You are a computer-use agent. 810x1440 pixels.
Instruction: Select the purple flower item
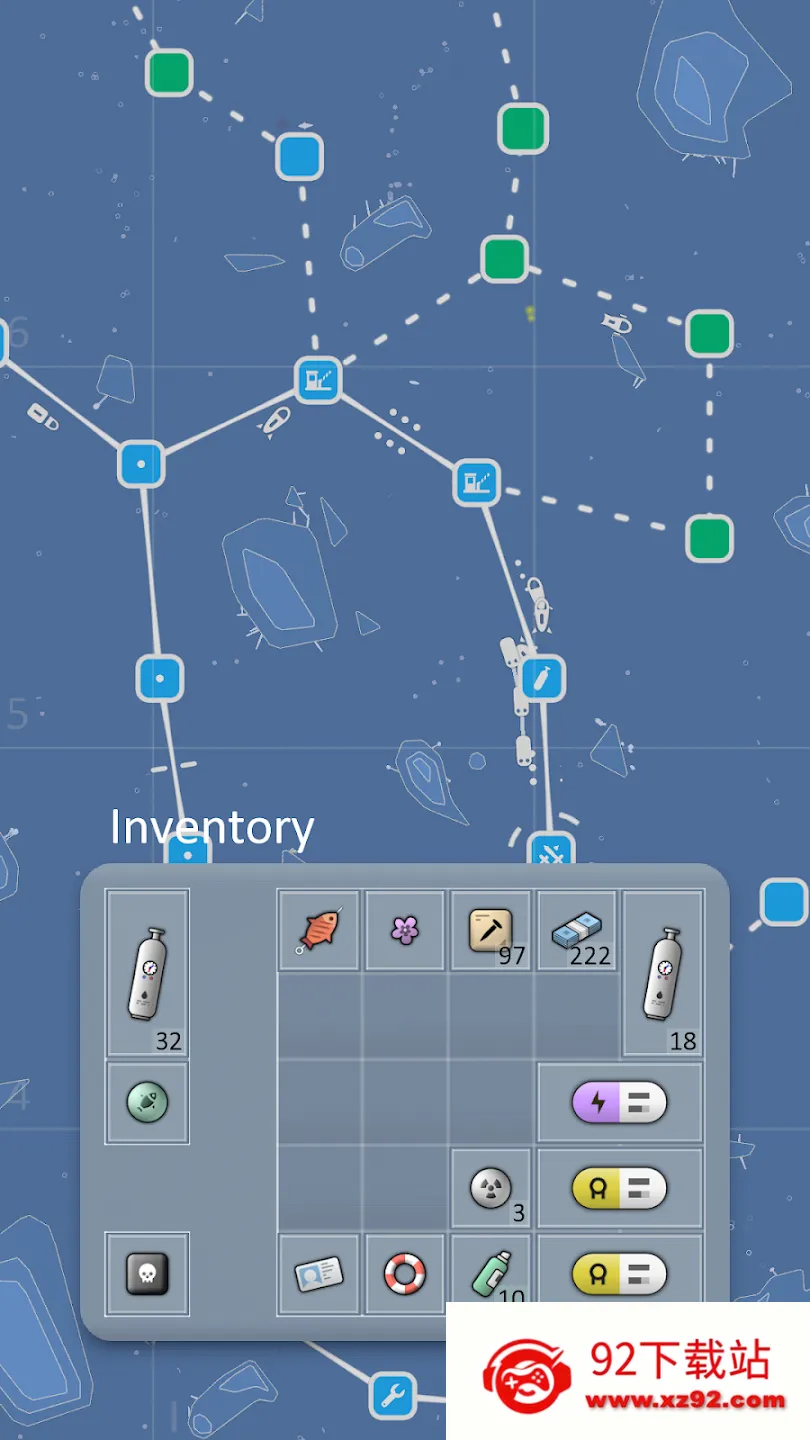pyautogui.click(x=404, y=930)
